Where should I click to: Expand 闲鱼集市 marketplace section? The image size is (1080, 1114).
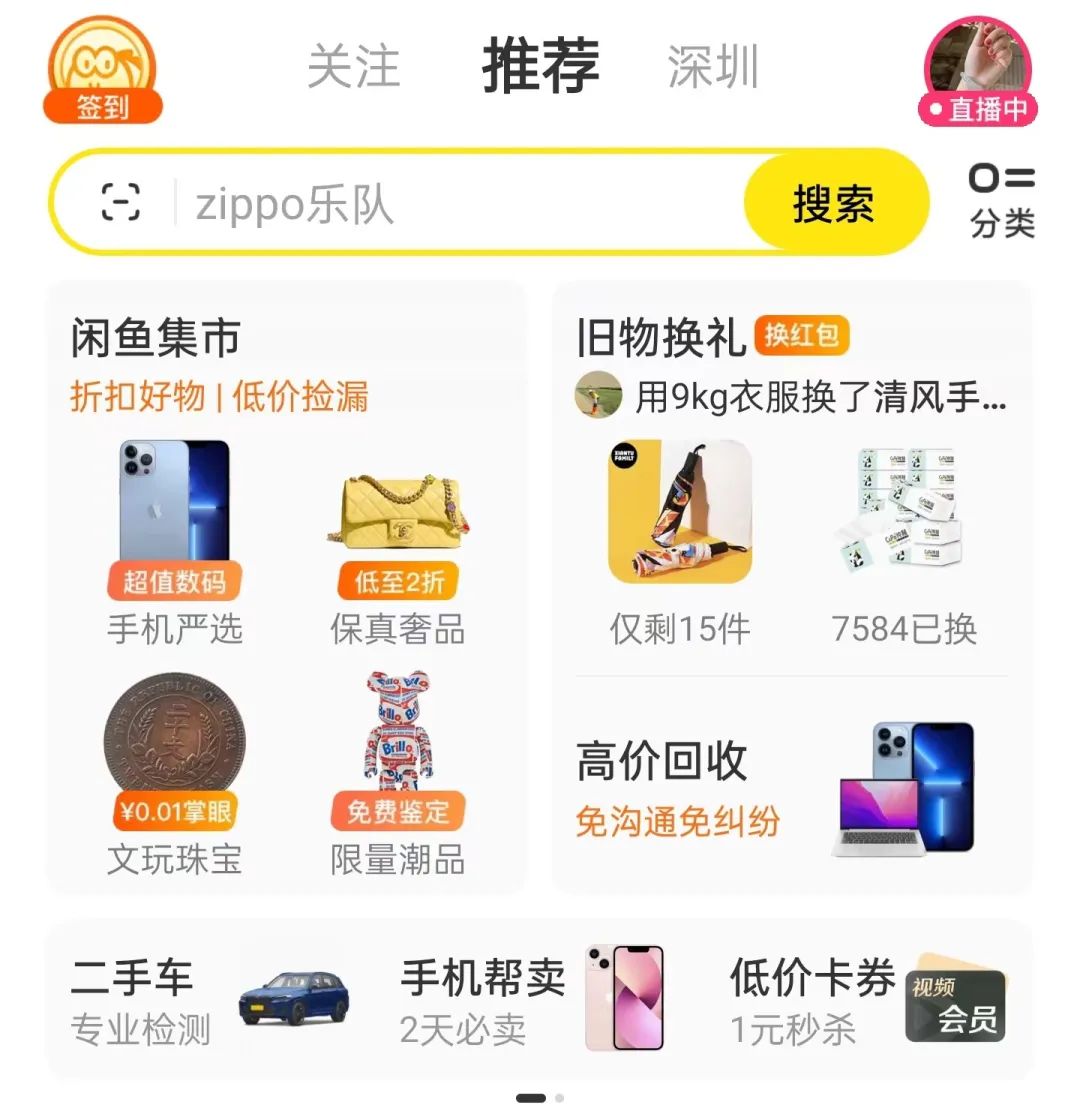157,337
